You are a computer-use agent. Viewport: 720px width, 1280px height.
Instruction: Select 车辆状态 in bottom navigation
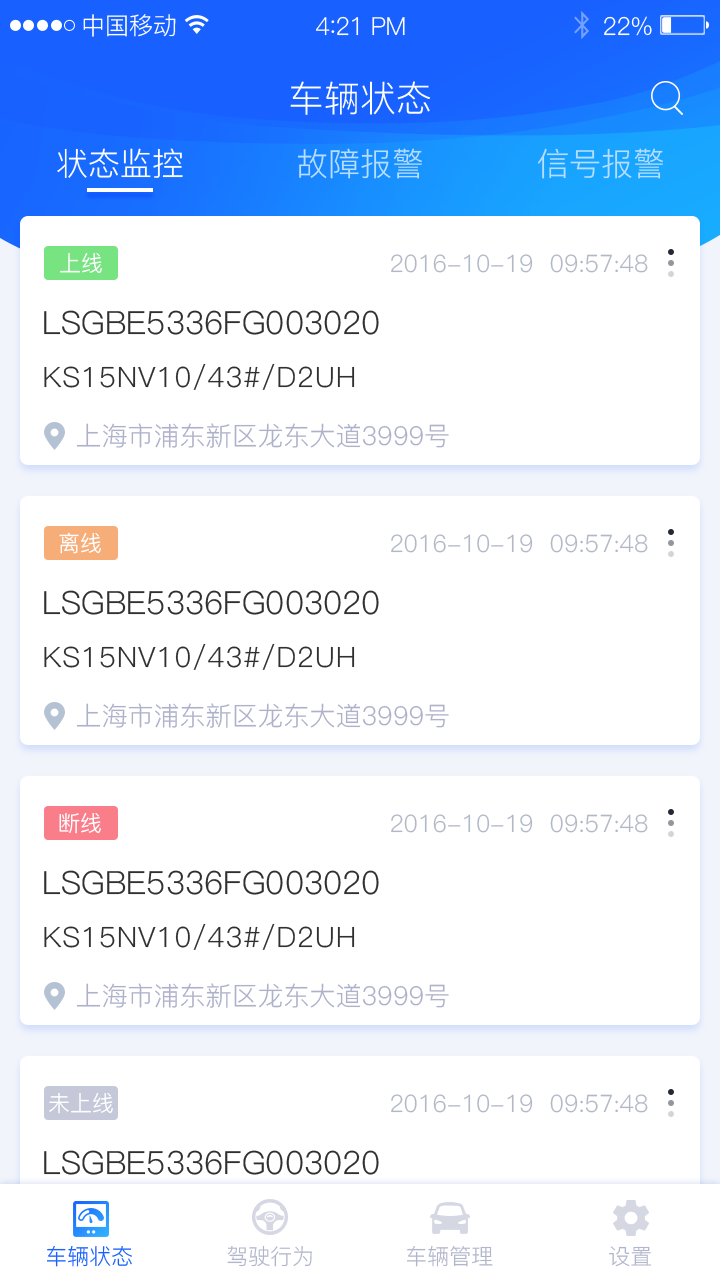pos(90,1234)
